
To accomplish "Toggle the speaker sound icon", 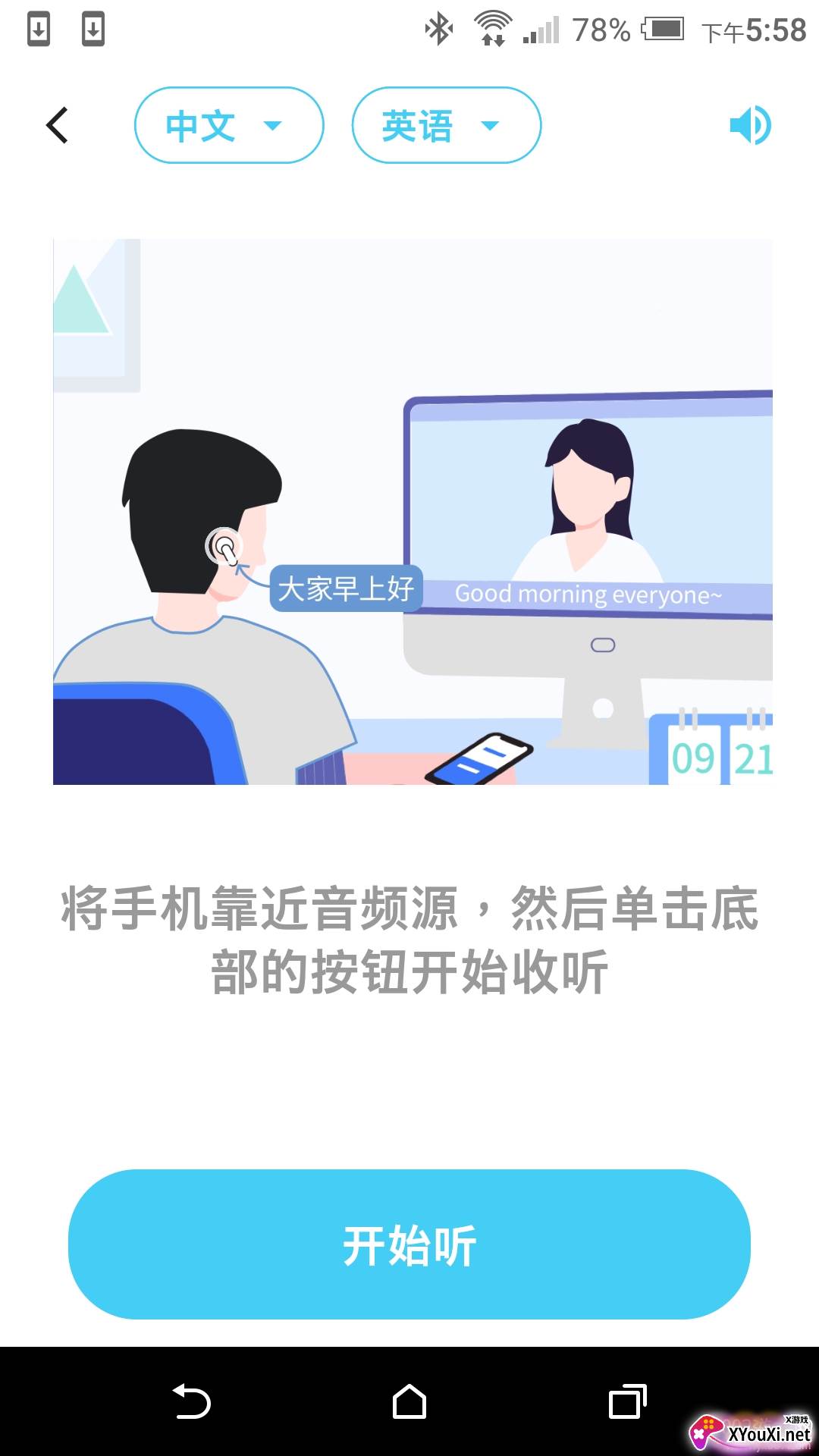I will 749,125.
